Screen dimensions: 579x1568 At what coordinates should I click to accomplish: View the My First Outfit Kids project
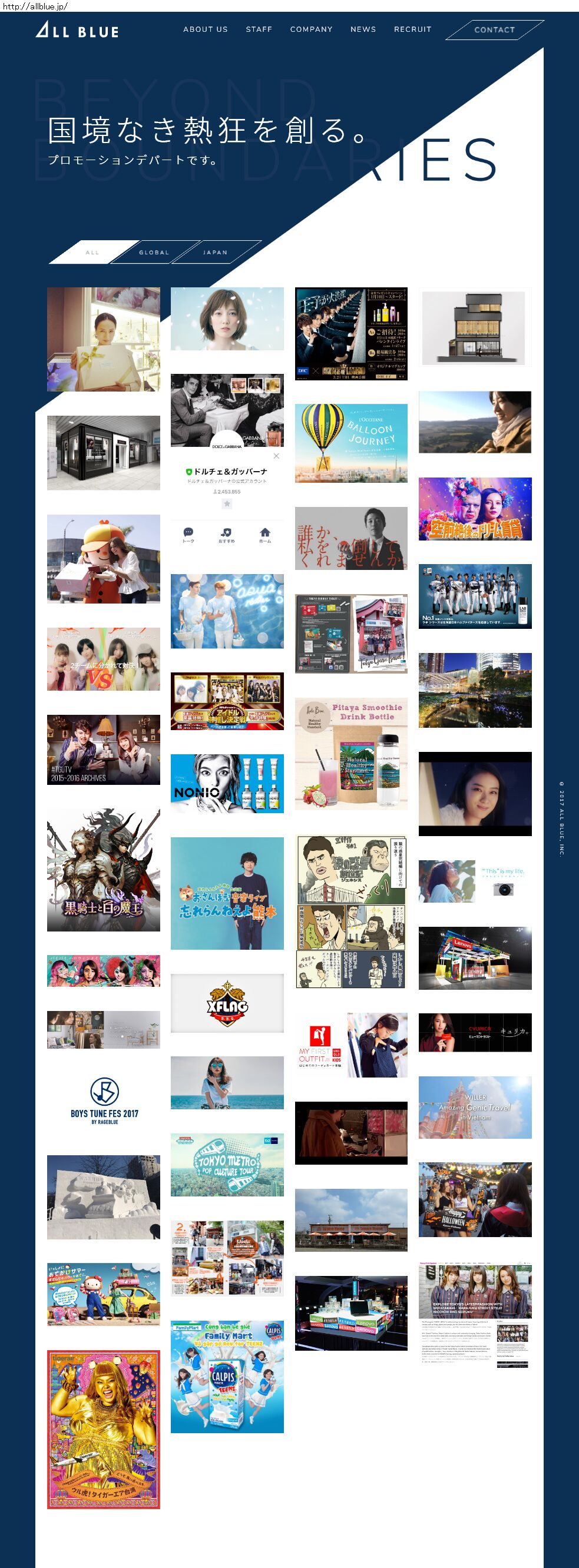pyautogui.click(x=351, y=1045)
